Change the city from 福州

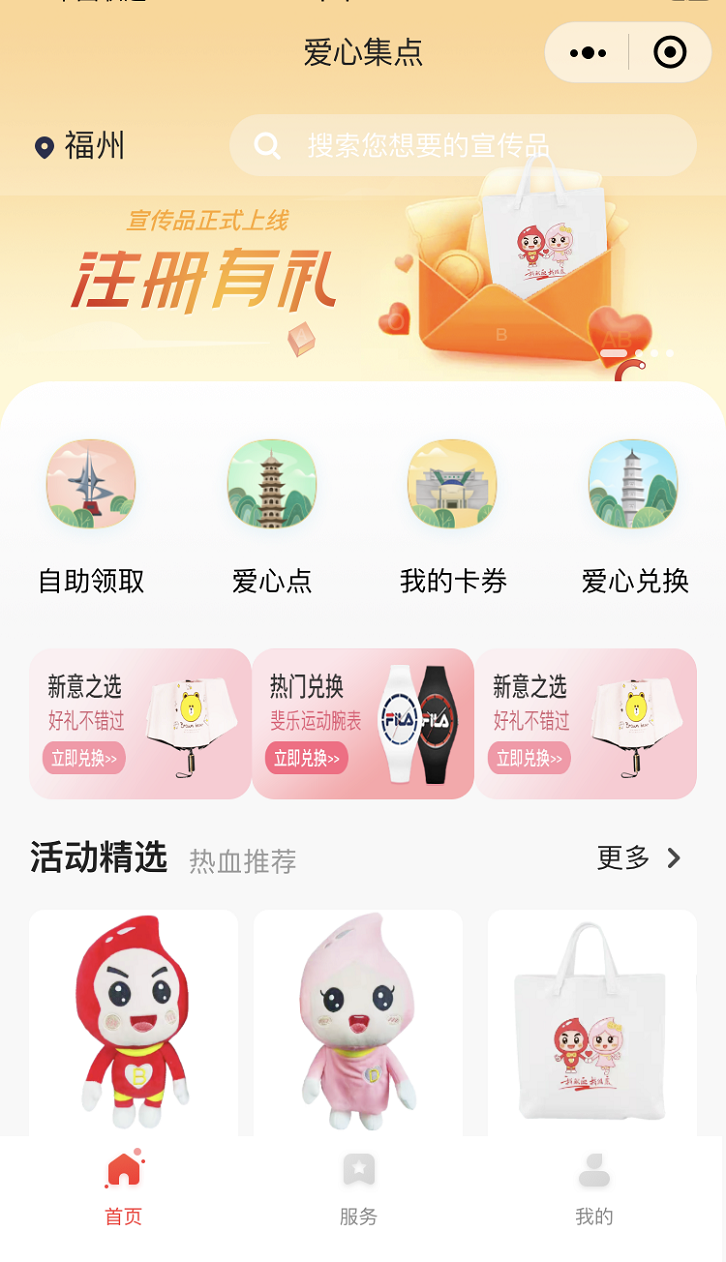coord(80,146)
